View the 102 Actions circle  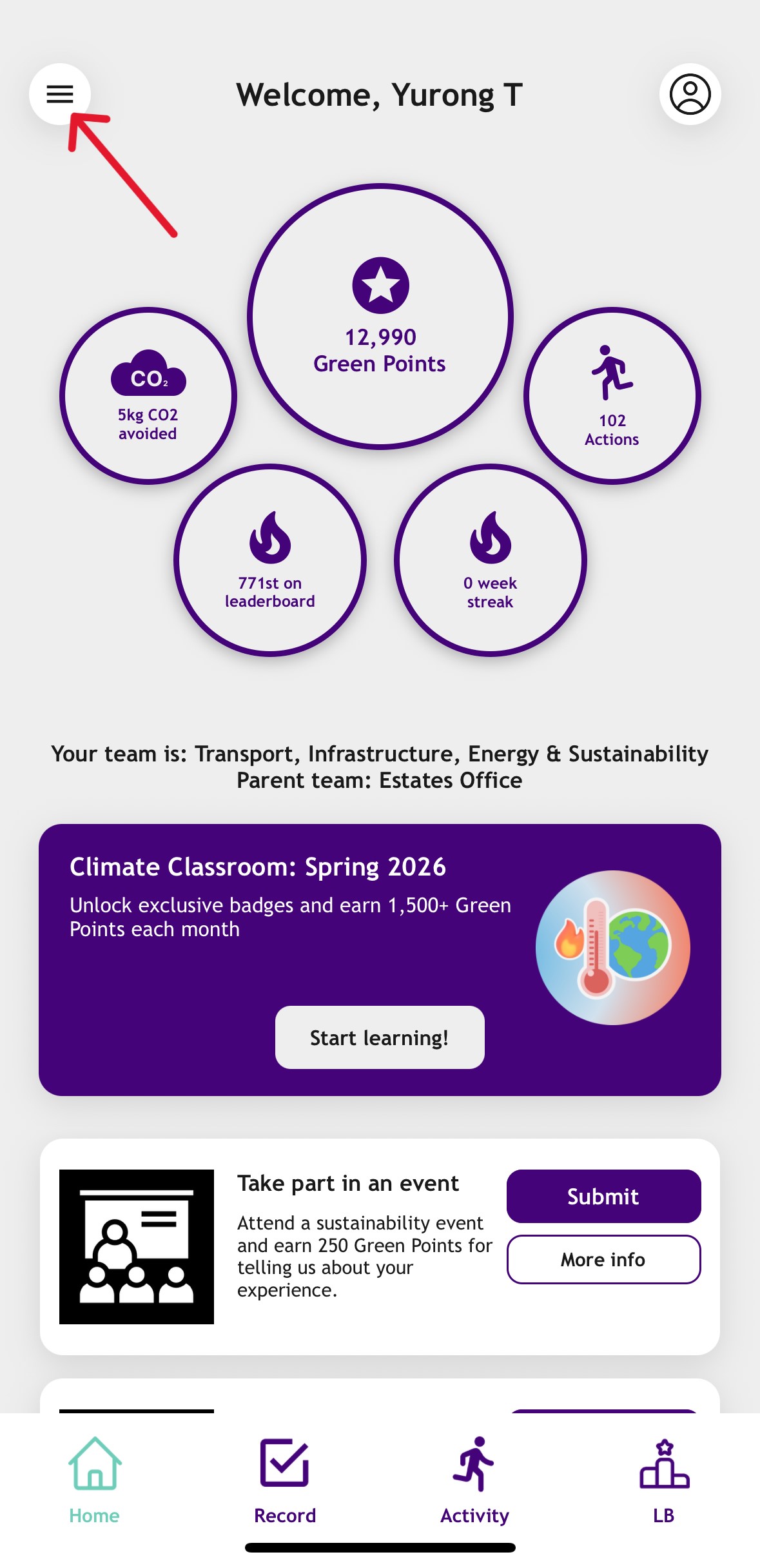(x=612, y=395)
